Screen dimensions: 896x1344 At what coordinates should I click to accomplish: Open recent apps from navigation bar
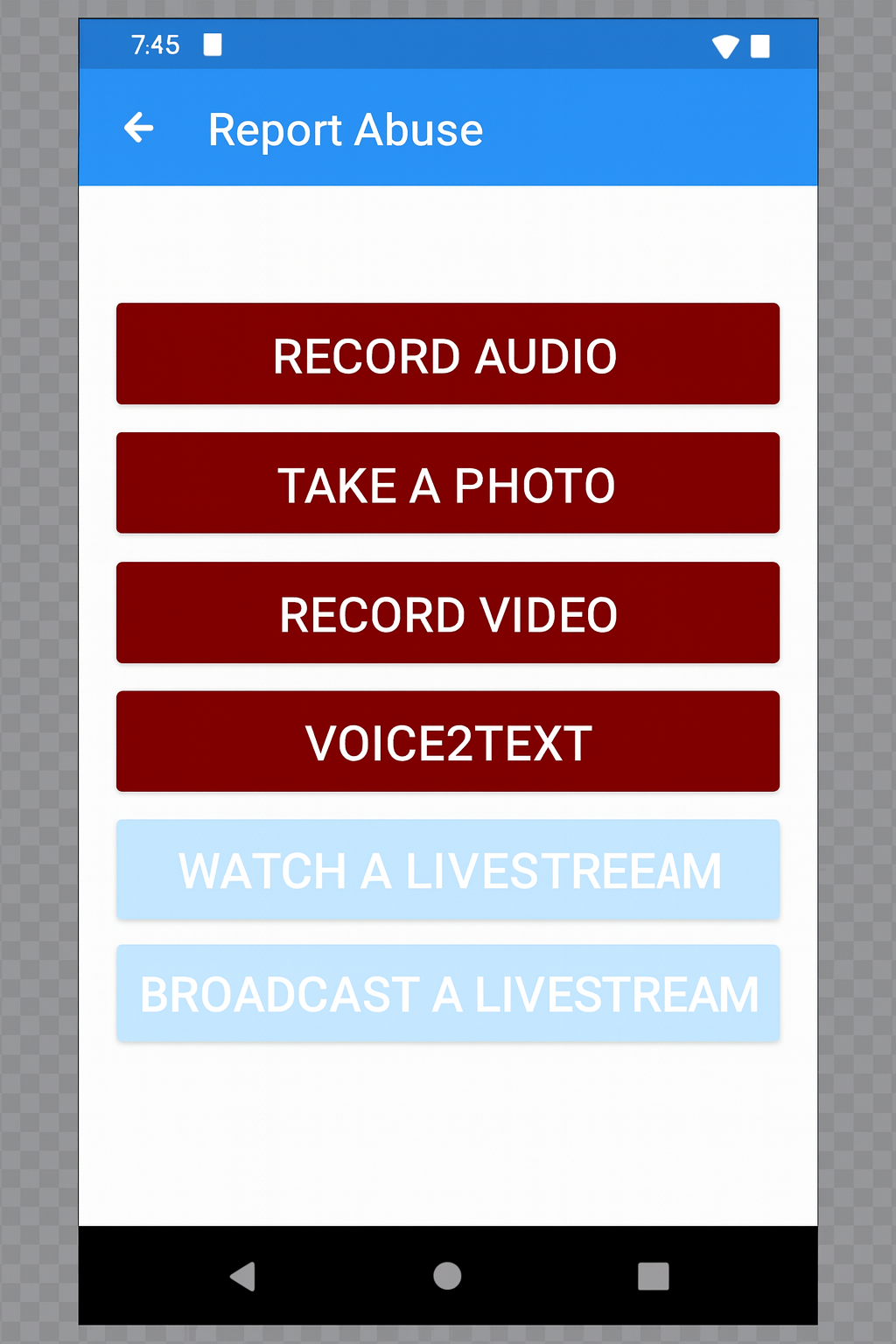pos(653,1276)
